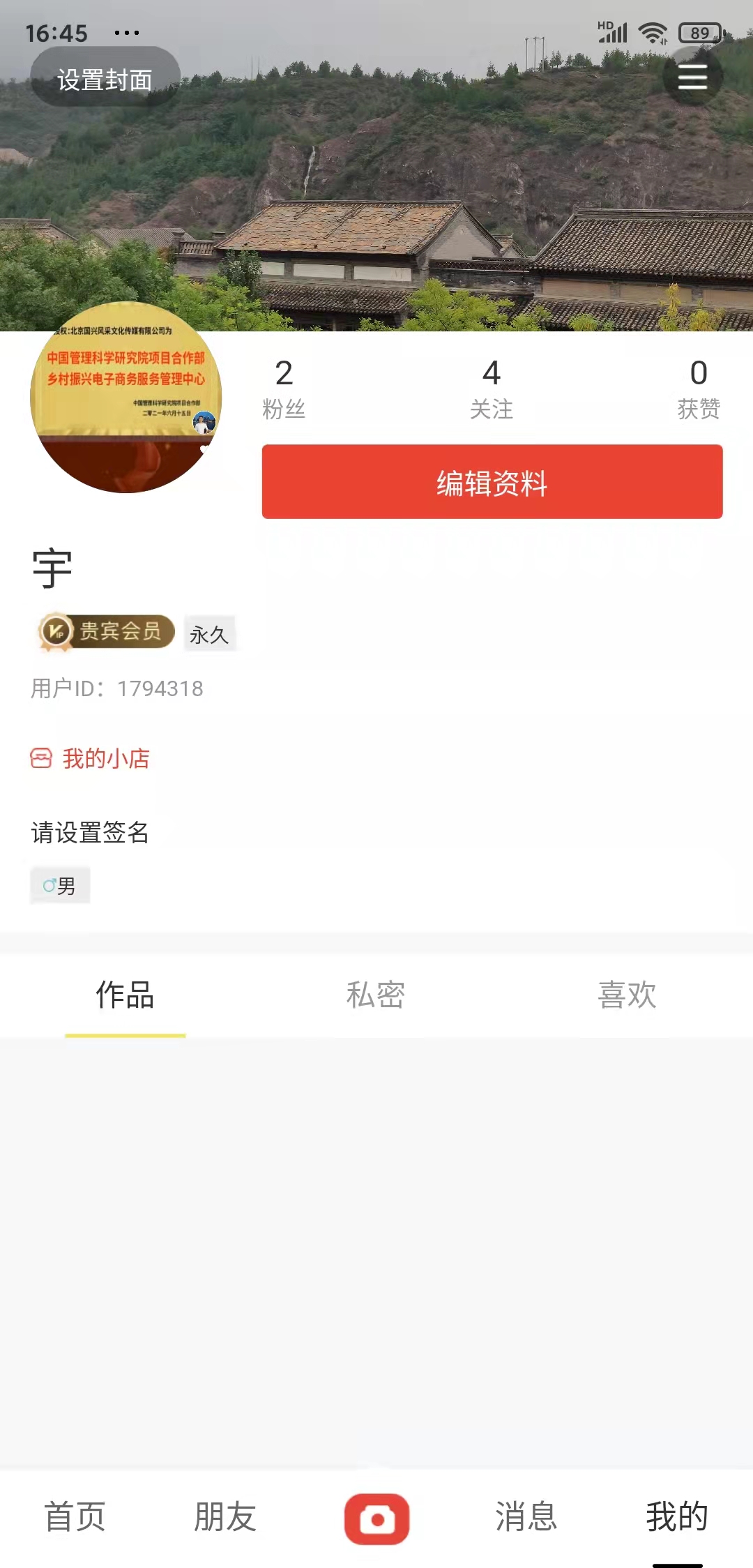Viewport: 753px width, 1568px height.
Task: Tap 请设置签名 to set signature
Action: point(90,832)
